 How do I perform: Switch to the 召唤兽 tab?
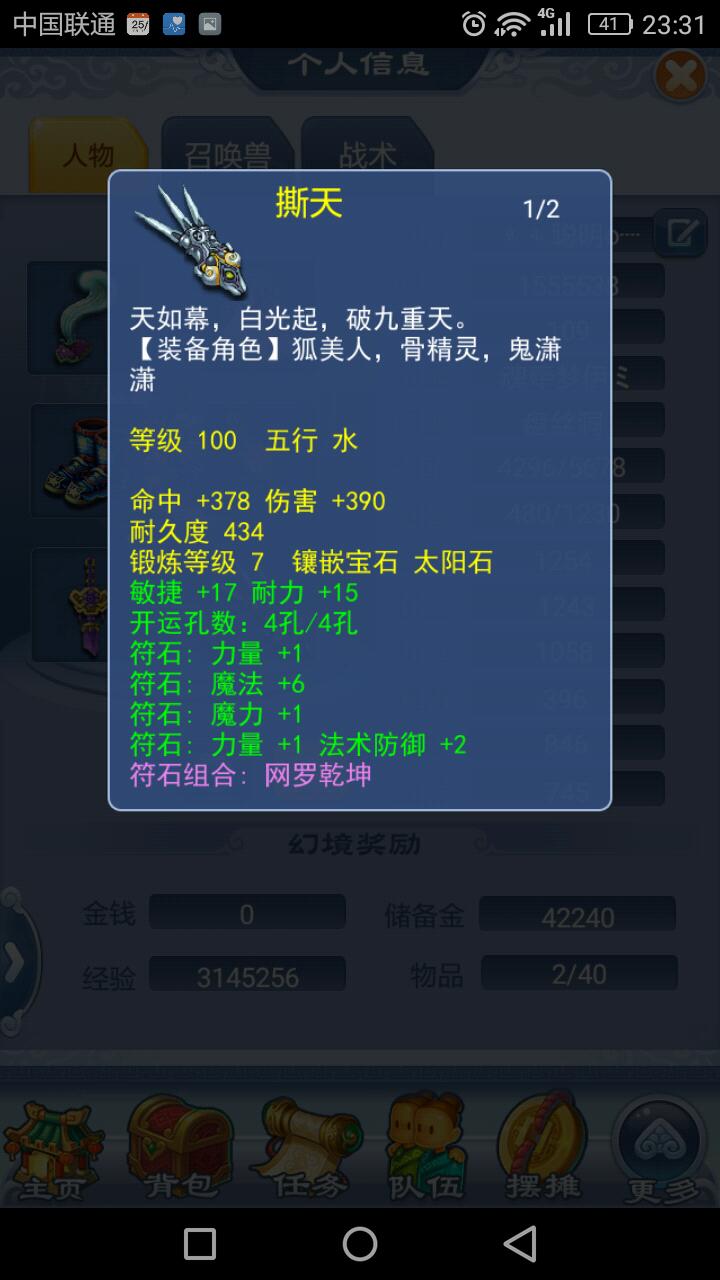tap(228, 155)
